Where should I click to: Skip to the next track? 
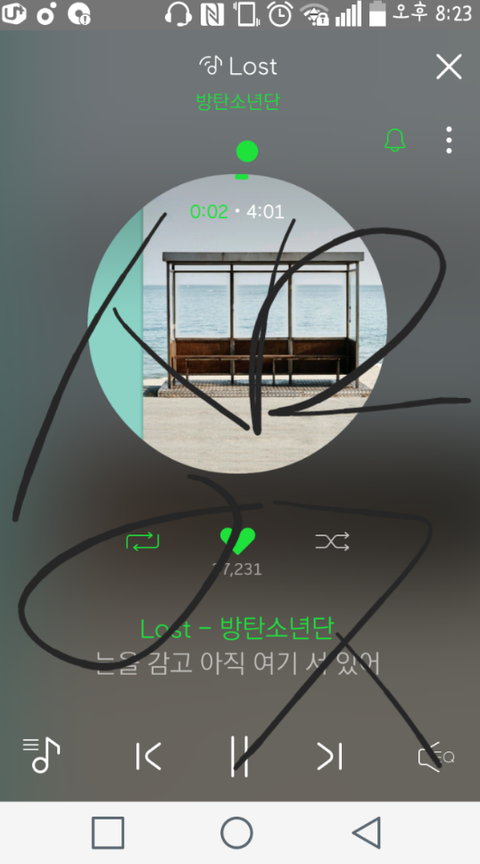coord(330,756)
